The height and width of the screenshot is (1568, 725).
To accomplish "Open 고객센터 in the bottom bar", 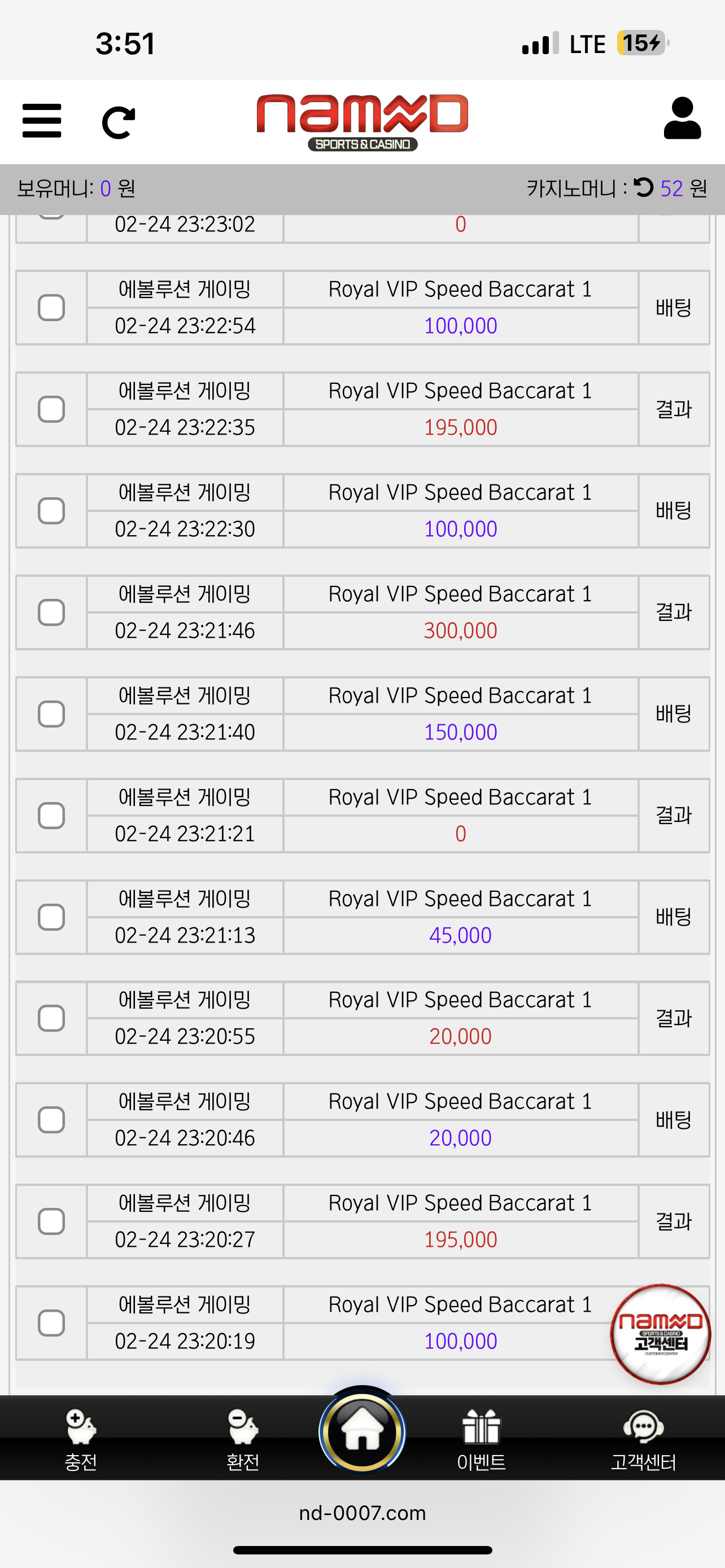I will coord(644,1439).
